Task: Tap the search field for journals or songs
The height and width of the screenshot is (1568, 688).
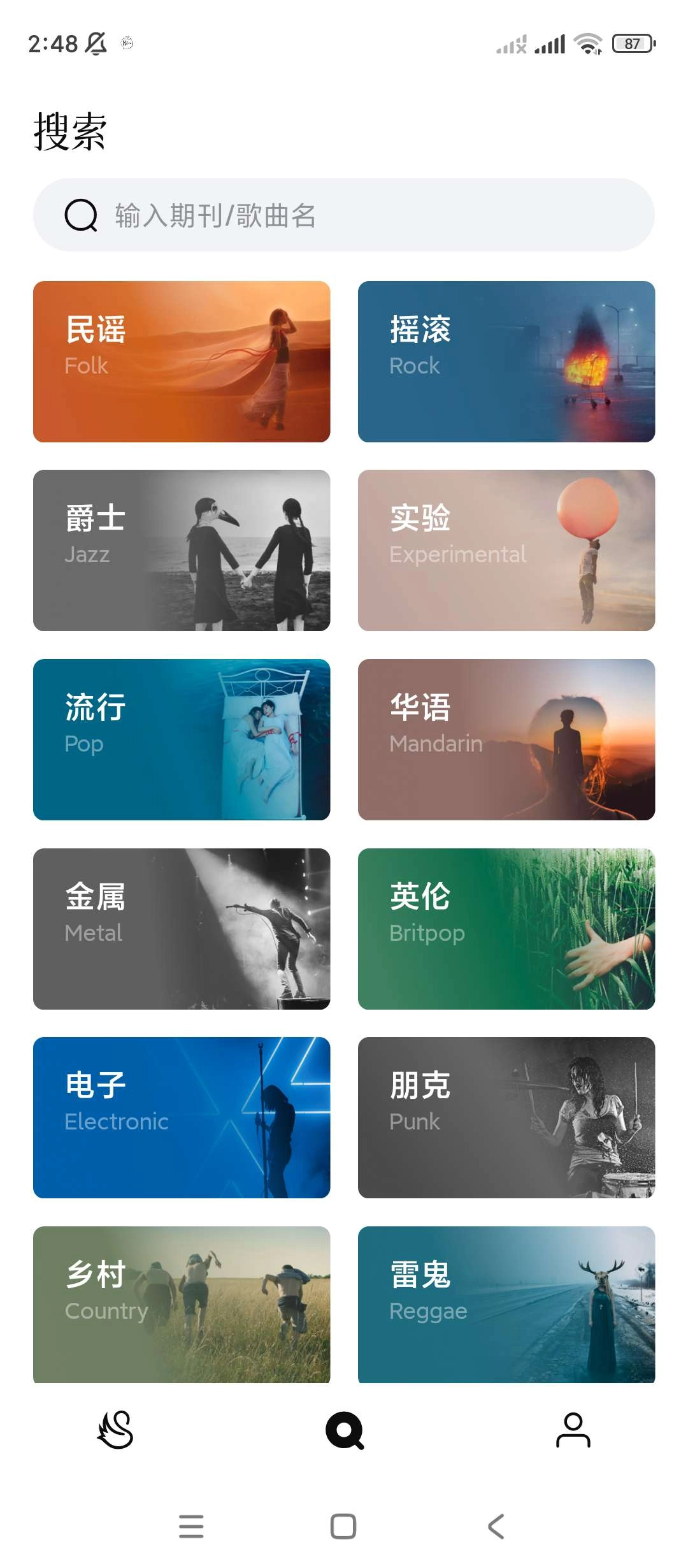Action: click(344, 215)
